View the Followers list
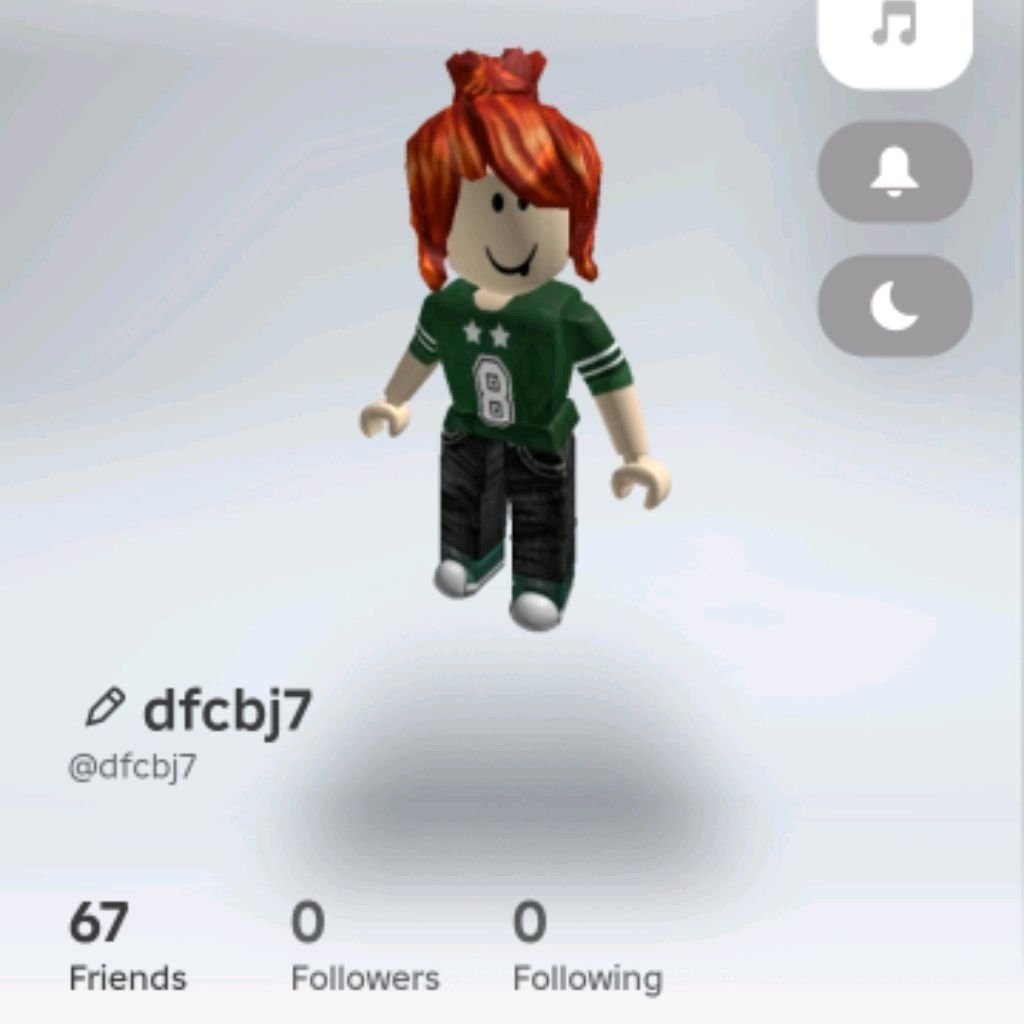The height and width of the screenshot is (1024, 1024). (x=364, y=946)
